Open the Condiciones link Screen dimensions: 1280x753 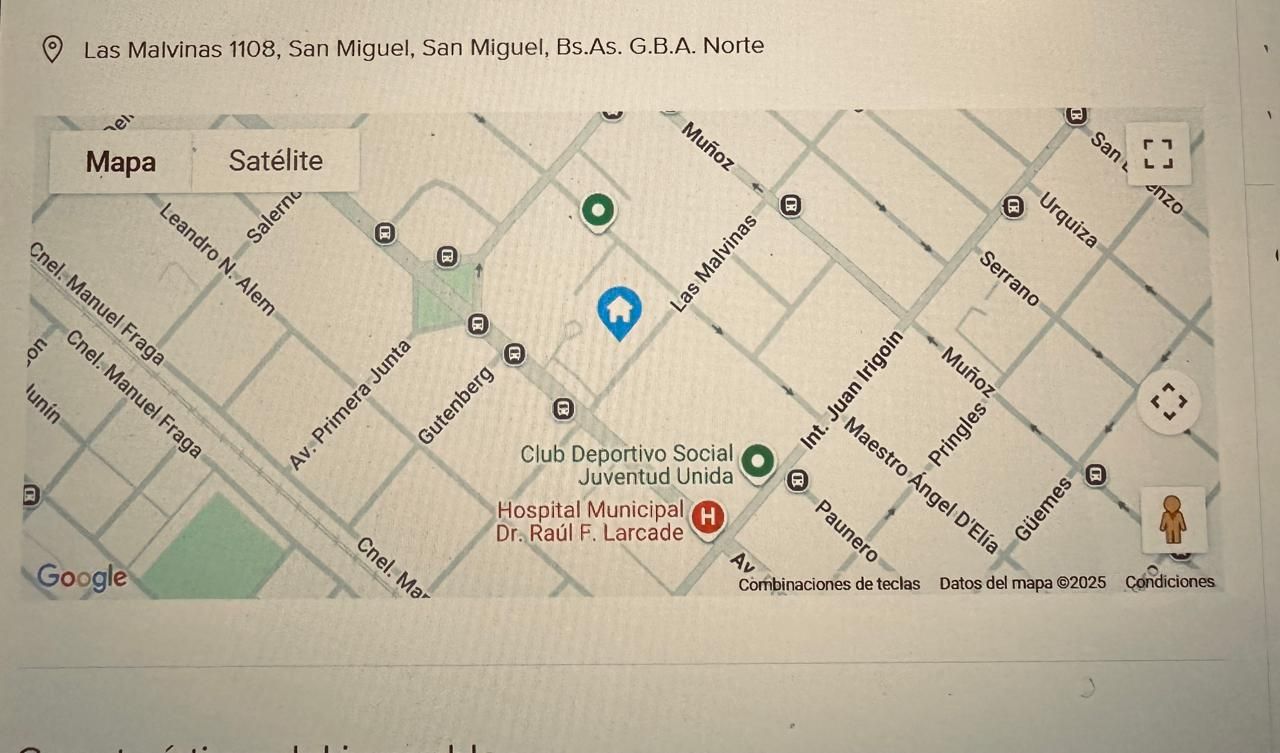pyautogui.click(x=1169, y=582)
